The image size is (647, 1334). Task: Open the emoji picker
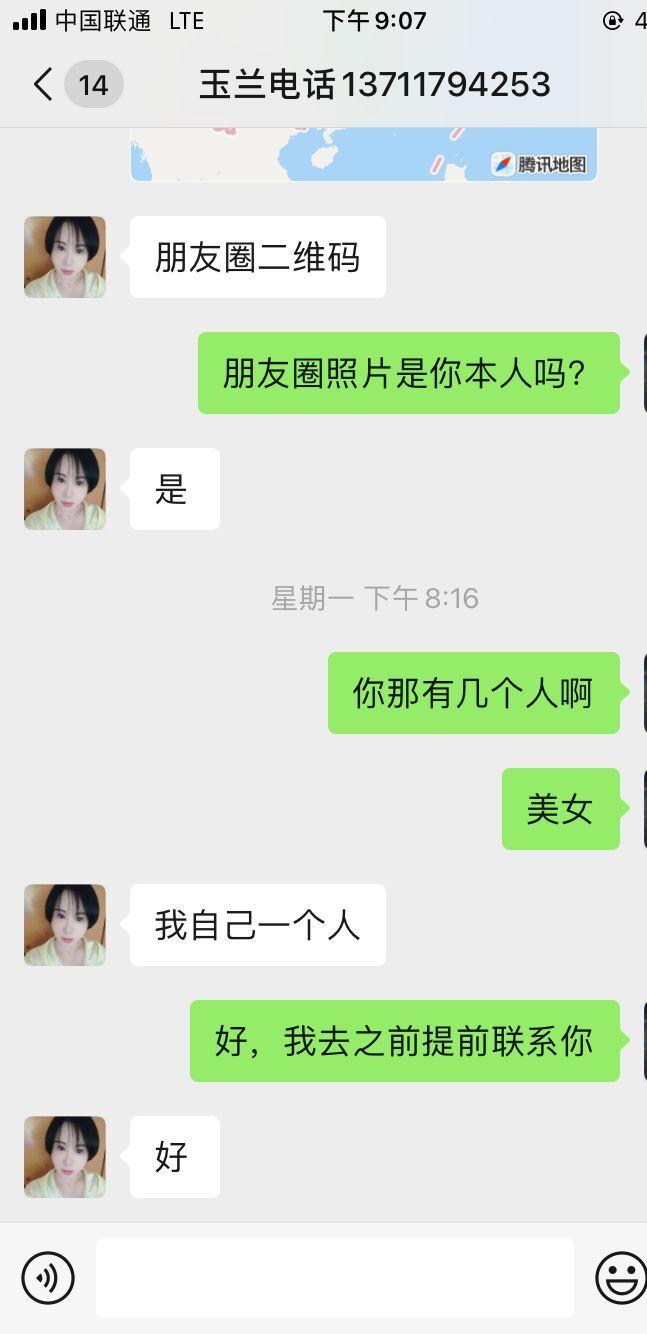click(x=620, y=1277)
